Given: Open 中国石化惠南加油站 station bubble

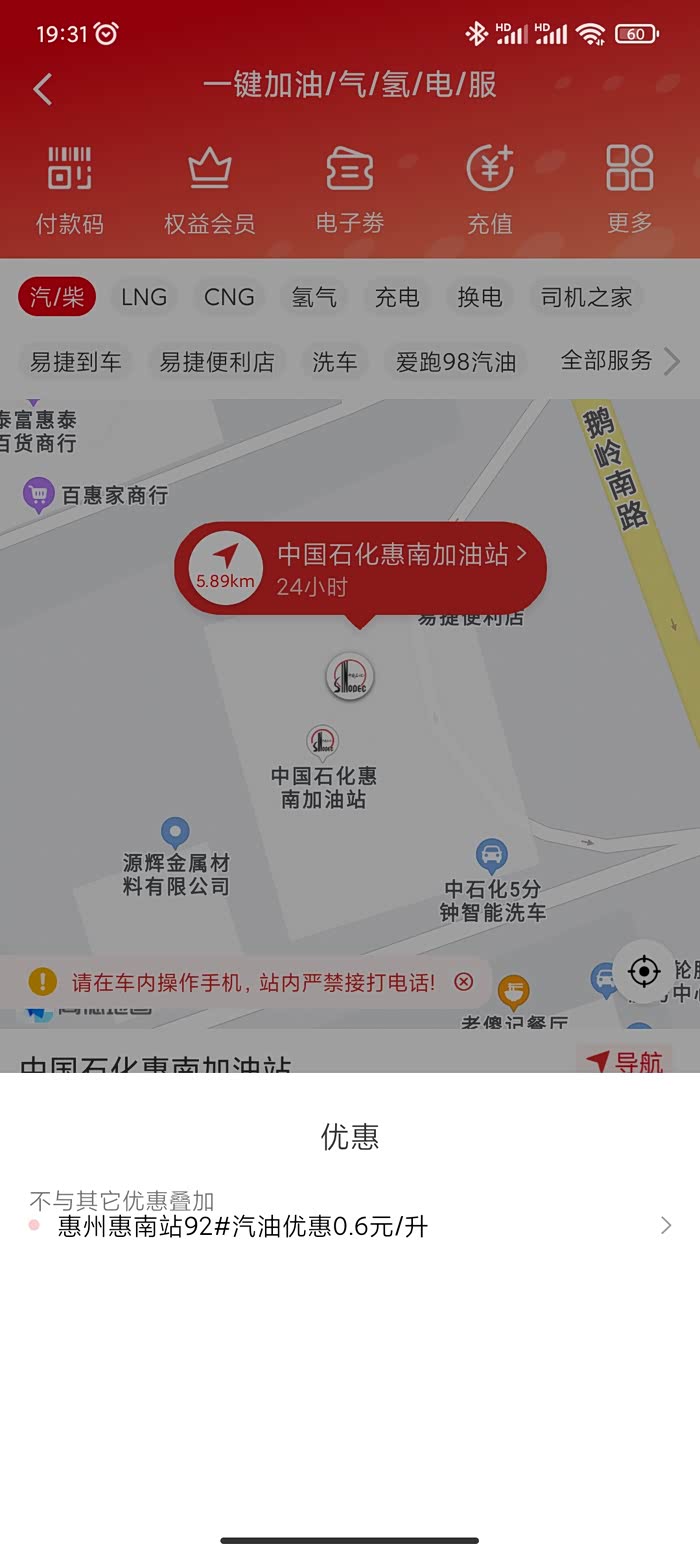Looking at the screenshot, I should pyautogui.click(x=361, y=569).
